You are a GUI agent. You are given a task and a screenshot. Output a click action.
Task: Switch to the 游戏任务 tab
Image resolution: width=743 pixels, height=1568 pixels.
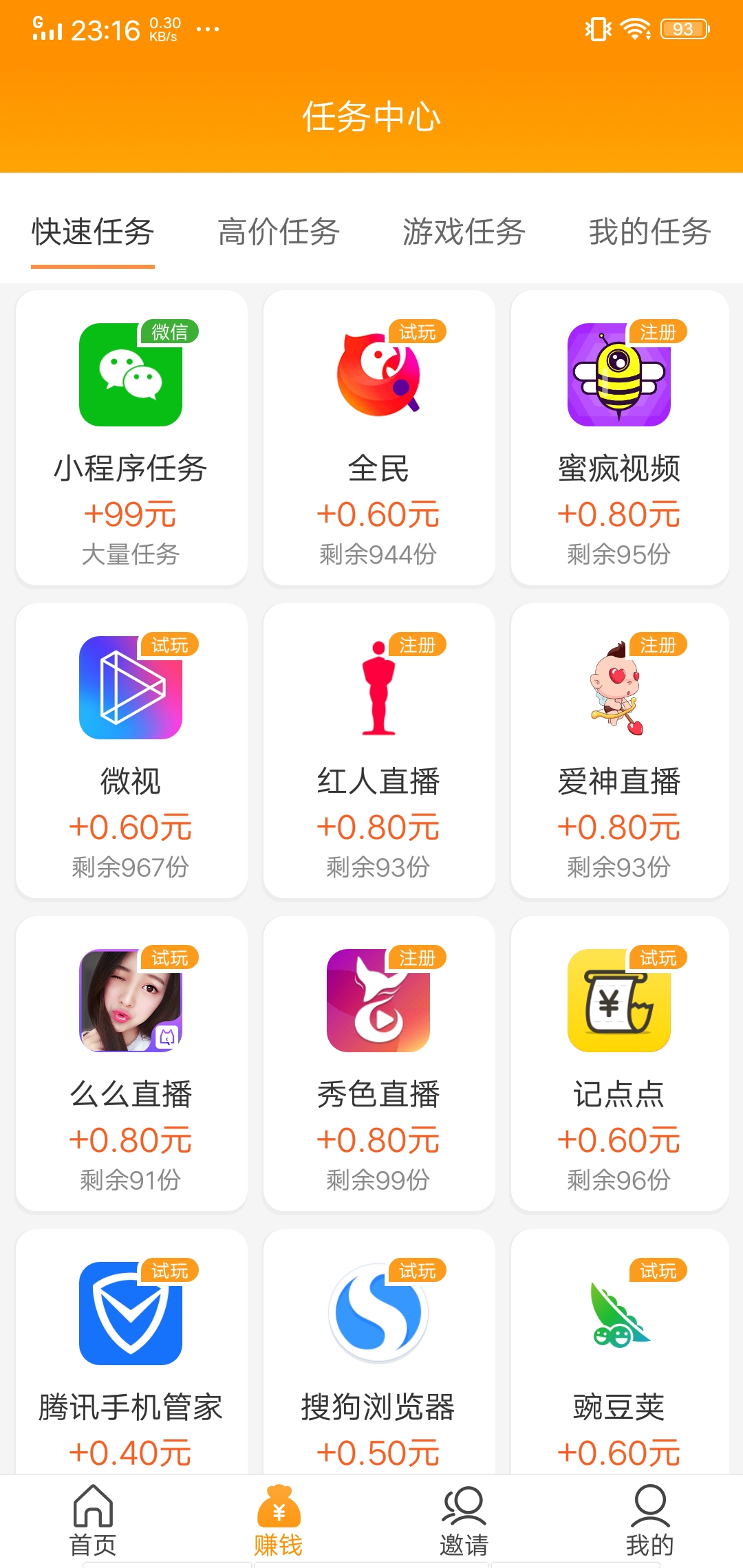(464, 232)
